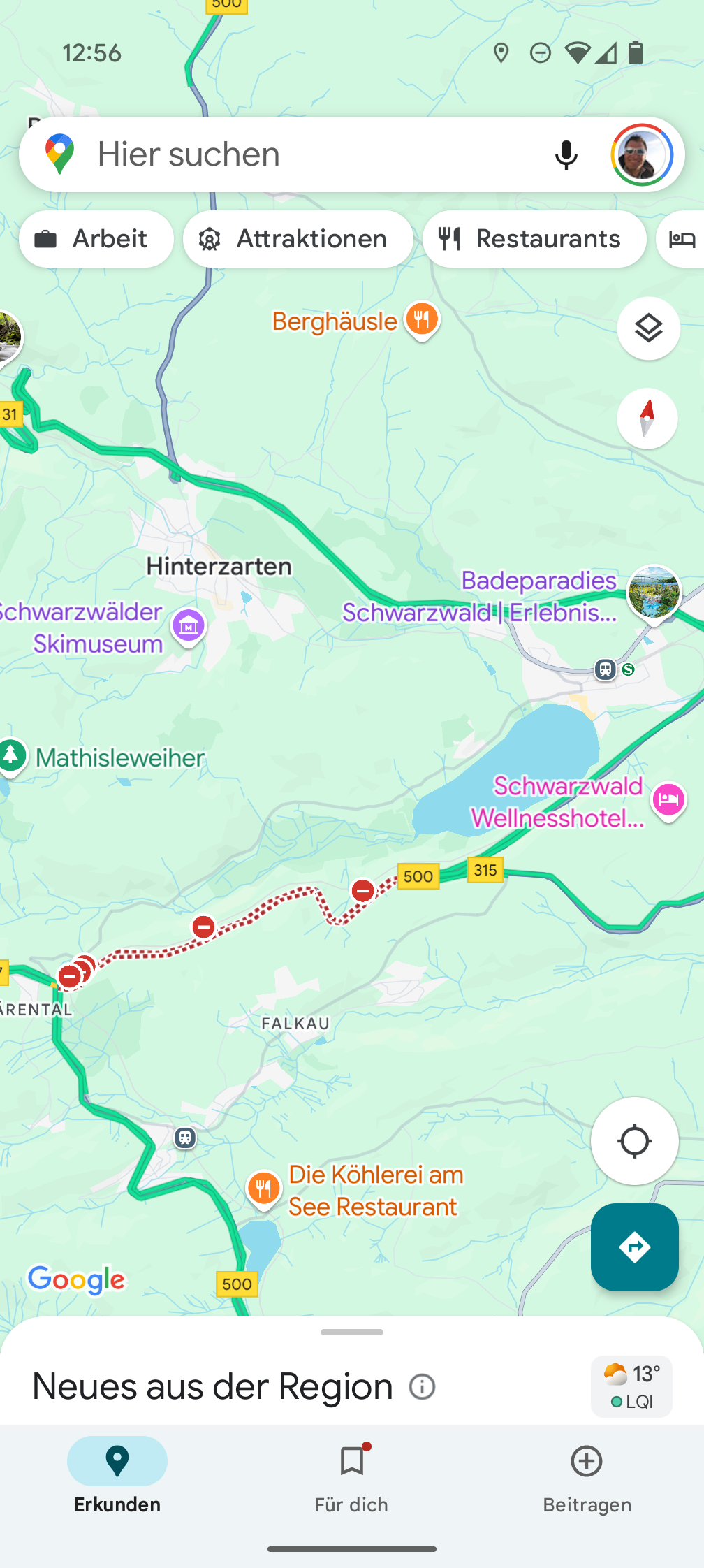
Task: Open the account profile picture
Action: [641, 154]
